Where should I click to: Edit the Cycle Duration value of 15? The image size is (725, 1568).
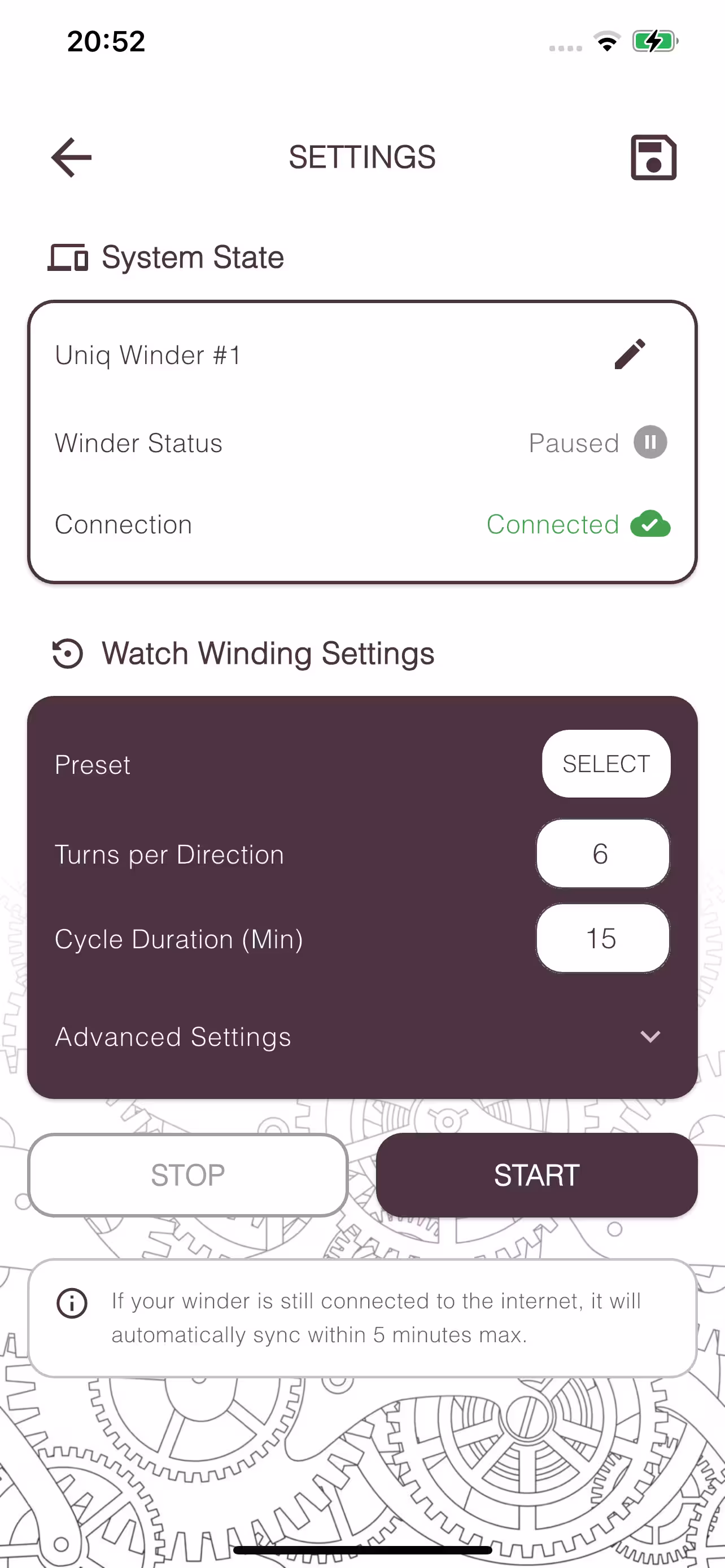click(602, 939)
